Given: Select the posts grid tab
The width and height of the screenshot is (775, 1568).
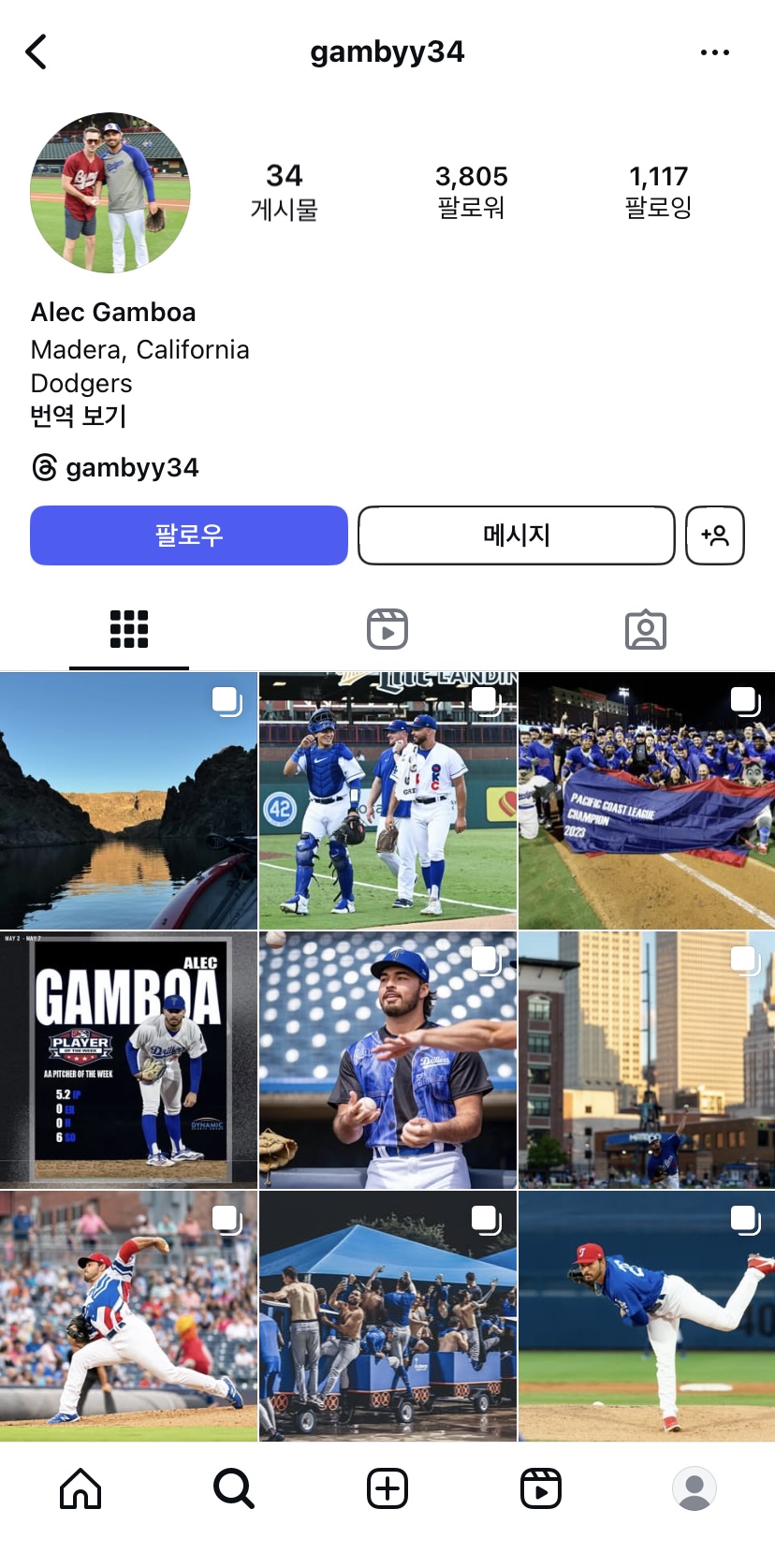Looking at the screenshot, I should pos(129,629).
